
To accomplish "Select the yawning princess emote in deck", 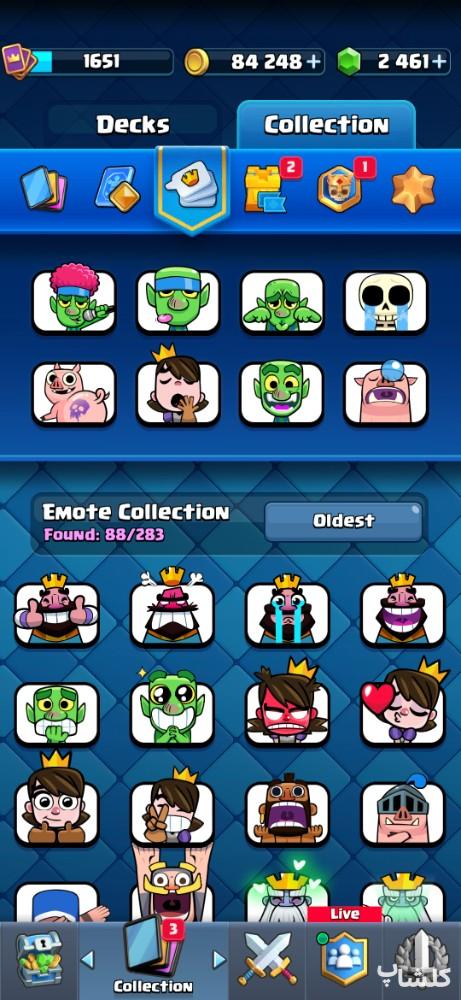I will coord(178,387).
